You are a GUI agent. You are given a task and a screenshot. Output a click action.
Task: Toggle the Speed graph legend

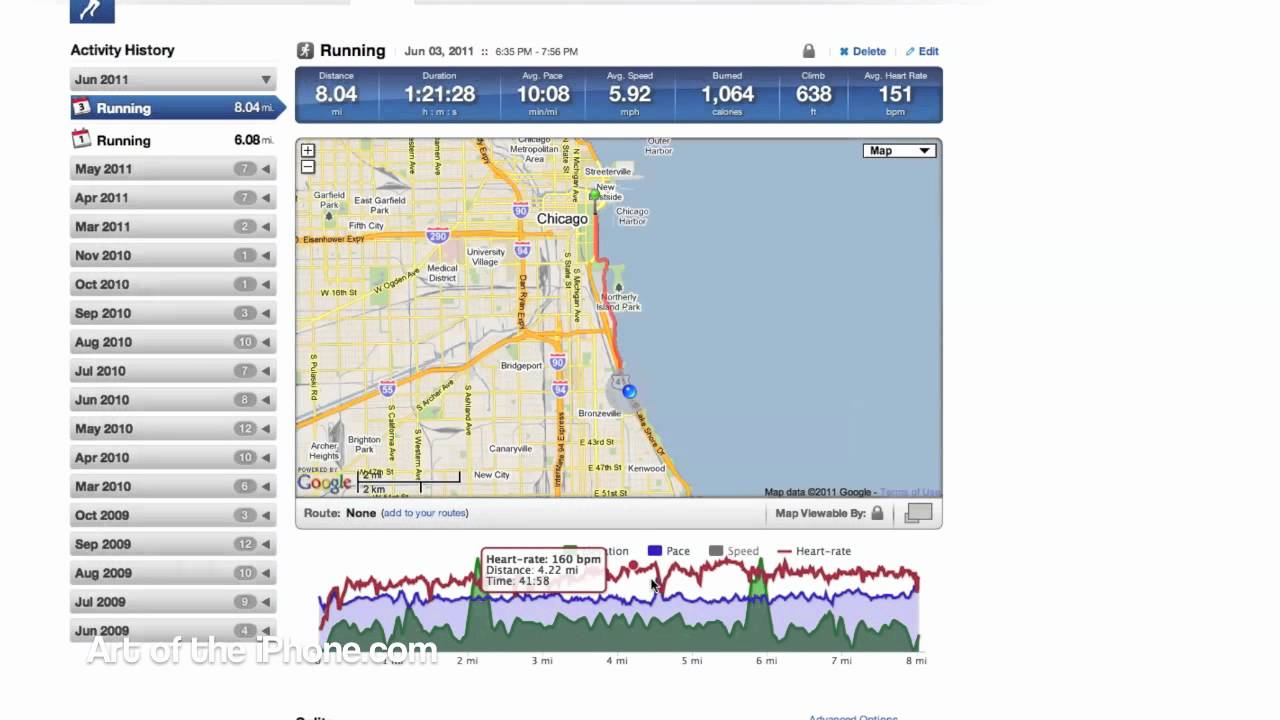click(734, 551)
